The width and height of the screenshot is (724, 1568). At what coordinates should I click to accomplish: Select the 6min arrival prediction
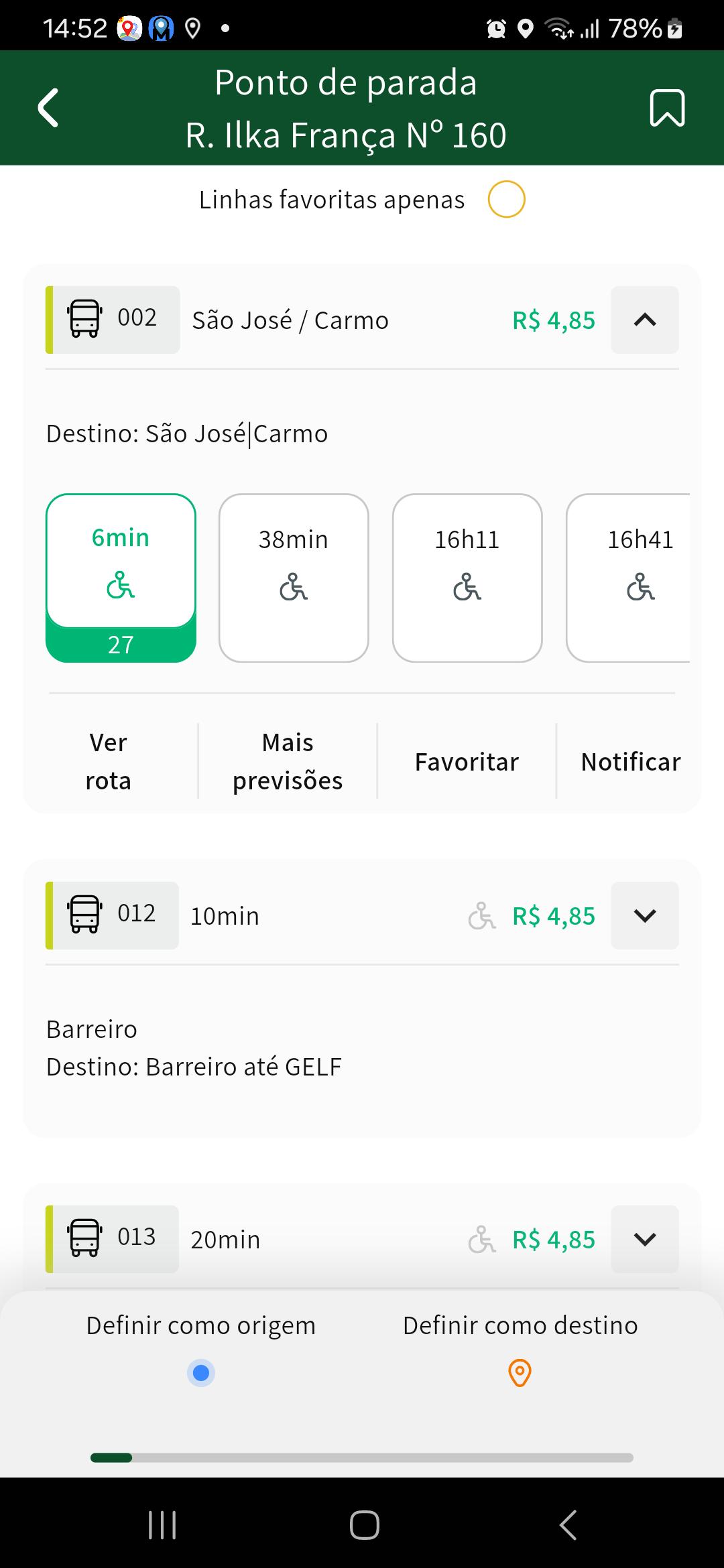click(x=121, y=578)
